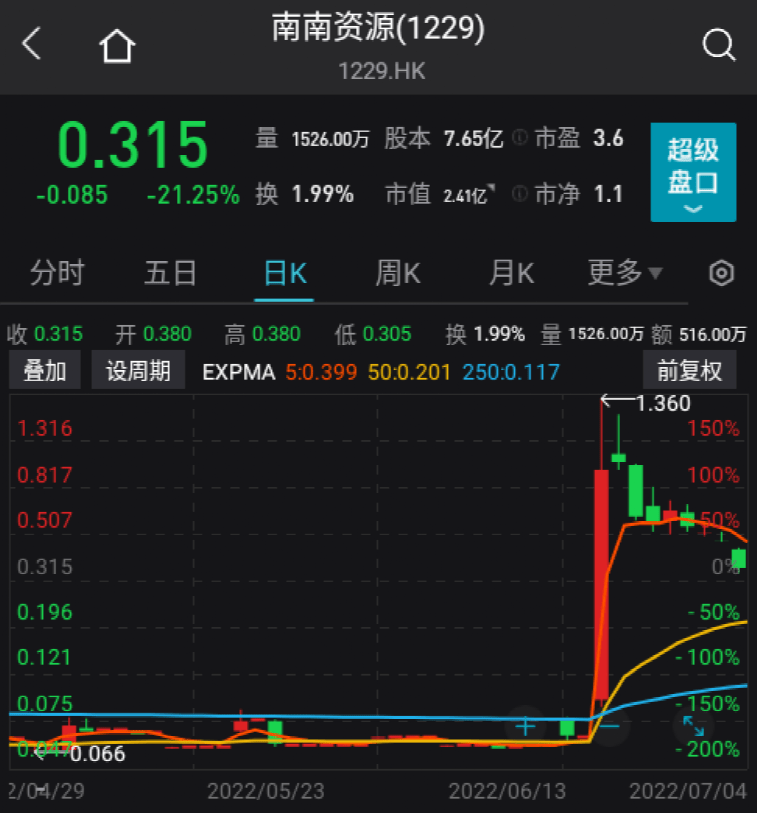This screenshot has height=813, width=757.
Task: Open chart settings hexagon icon
Action: tap(722, 273)
